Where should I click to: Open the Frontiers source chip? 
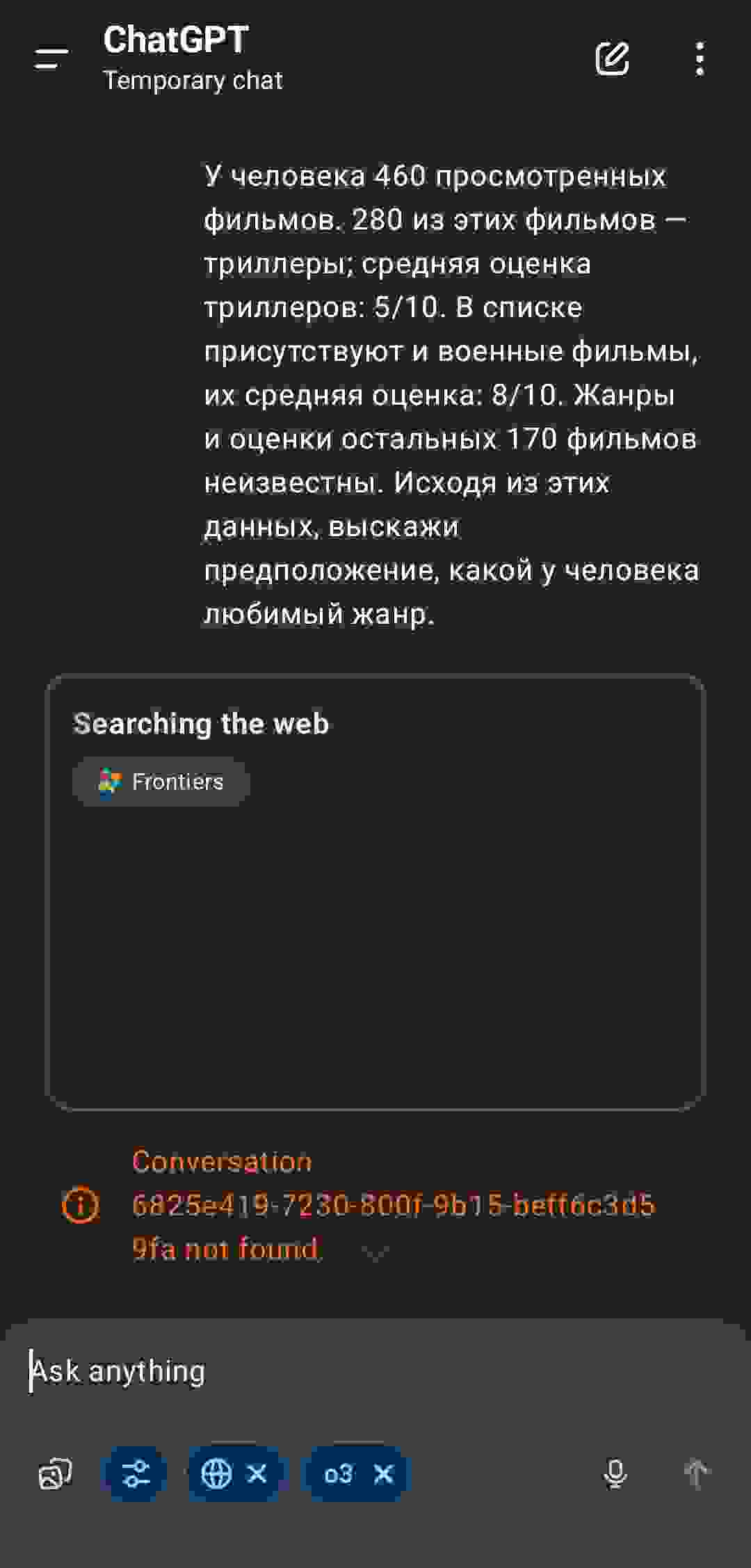click(161, 782)
